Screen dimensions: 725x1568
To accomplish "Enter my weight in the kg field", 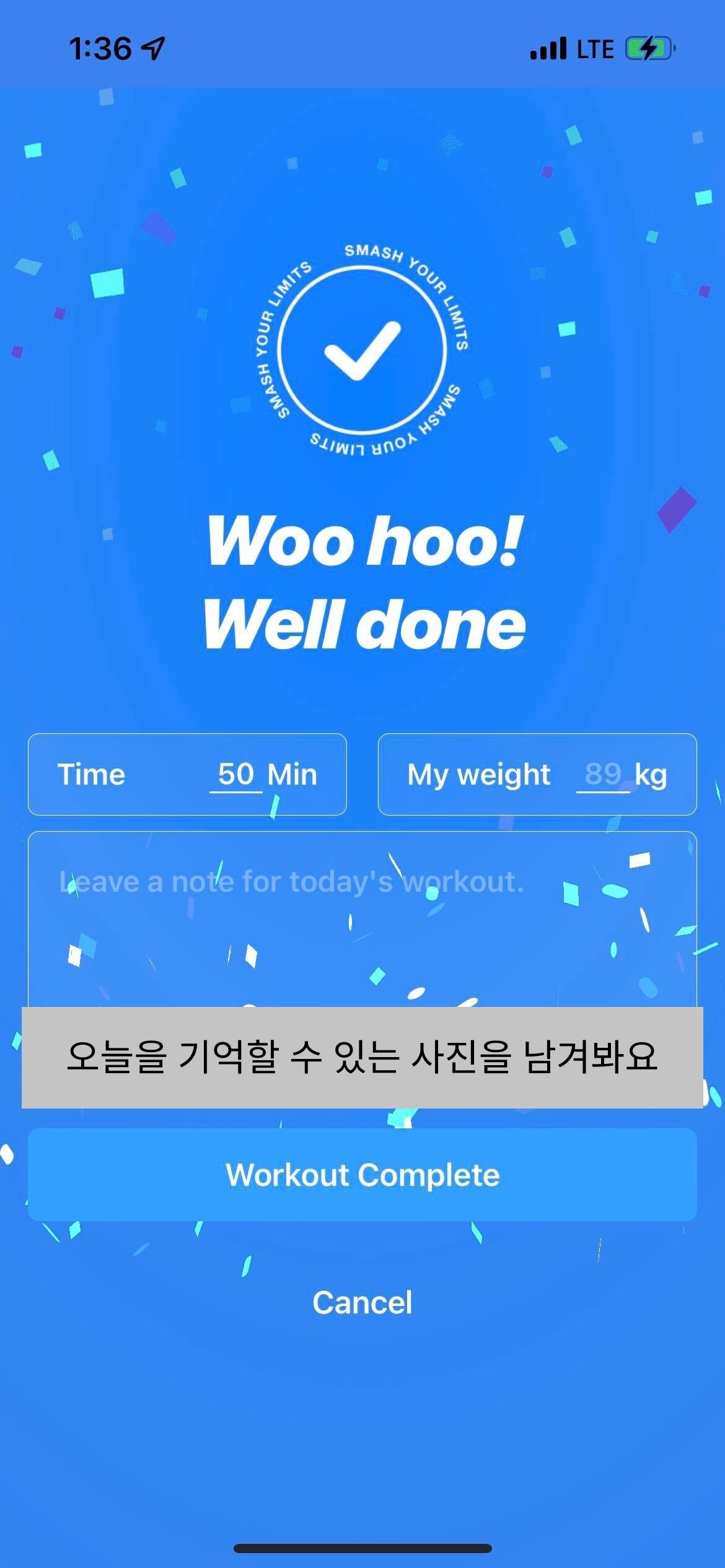I will 602,775.
